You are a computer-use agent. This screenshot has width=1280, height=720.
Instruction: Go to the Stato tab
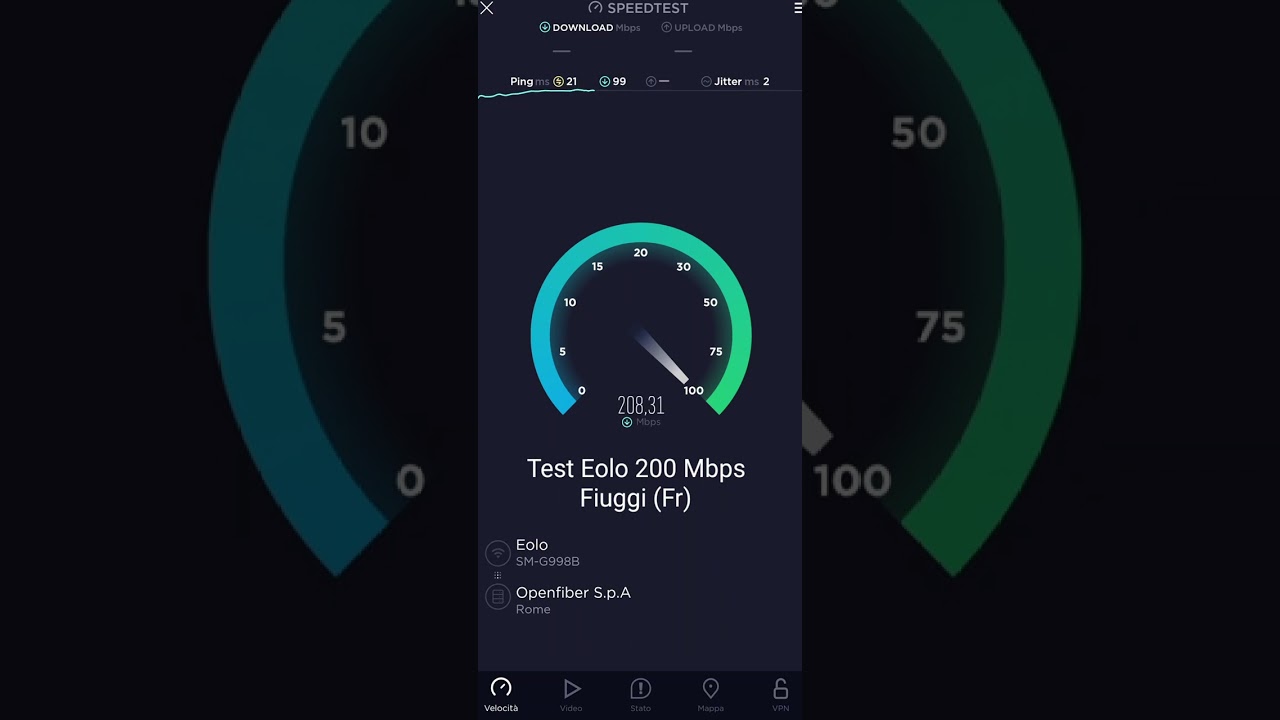pyautogui.click(x=640, y=694)
